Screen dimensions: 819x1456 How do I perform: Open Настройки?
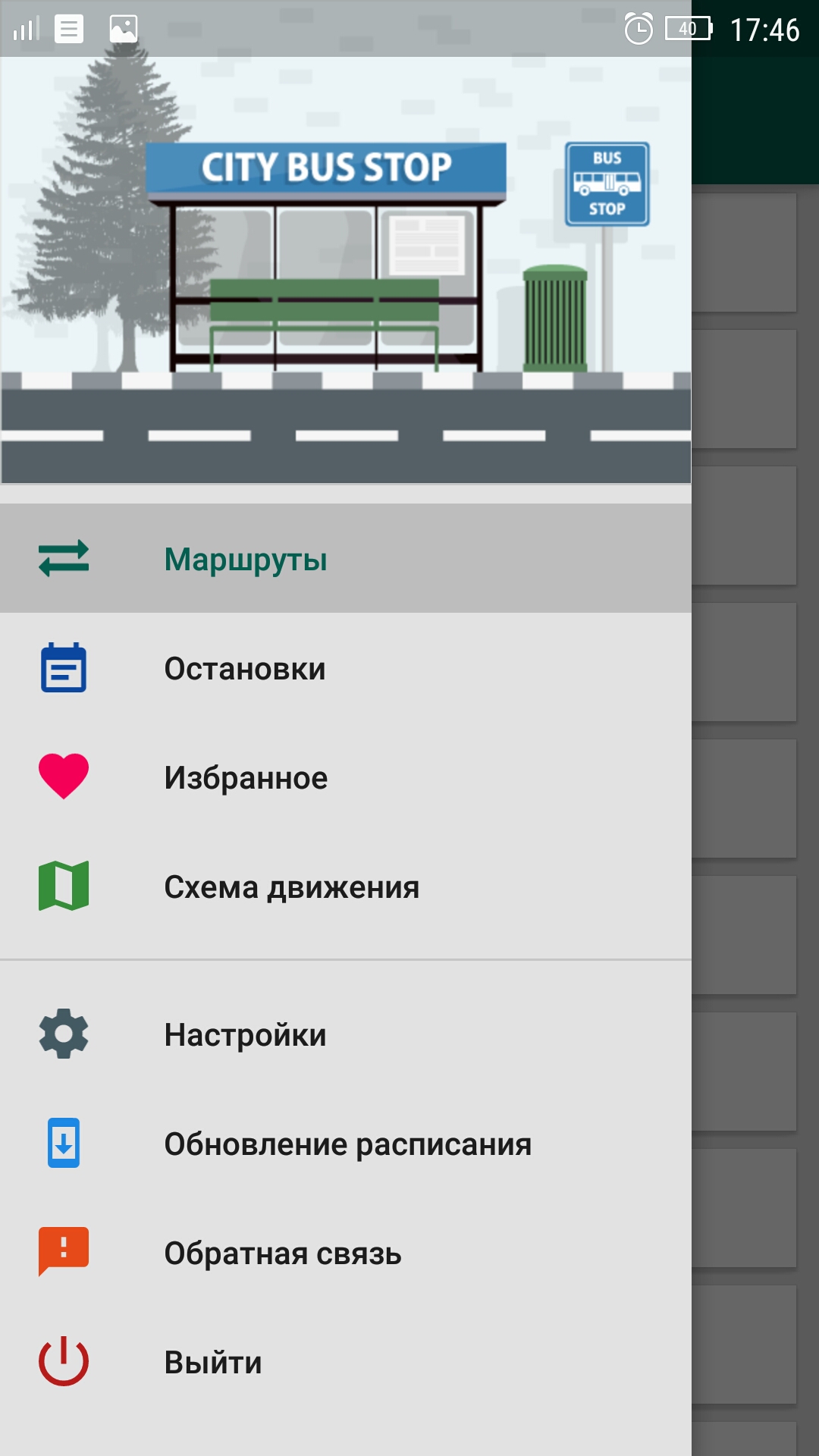click(x=245, y=1035)
